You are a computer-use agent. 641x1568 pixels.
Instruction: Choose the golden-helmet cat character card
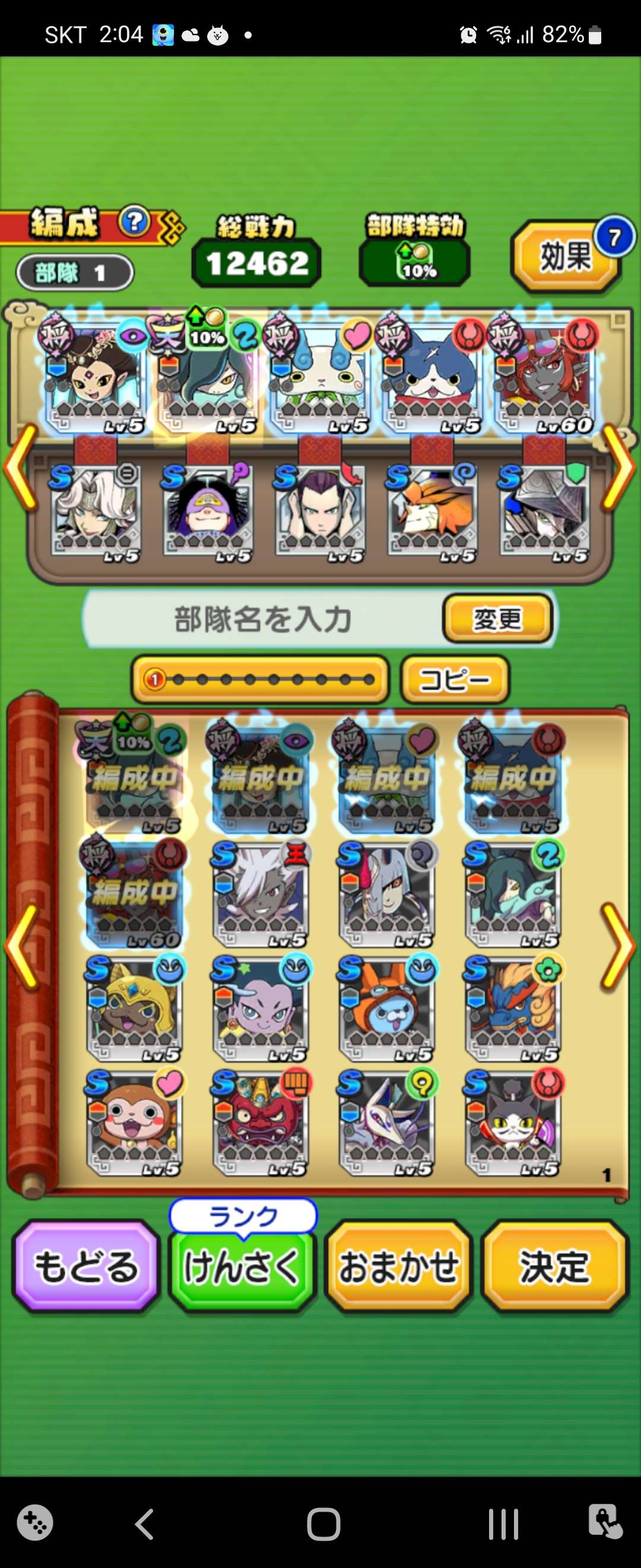pyautogui.click(x=134, y=1010)
